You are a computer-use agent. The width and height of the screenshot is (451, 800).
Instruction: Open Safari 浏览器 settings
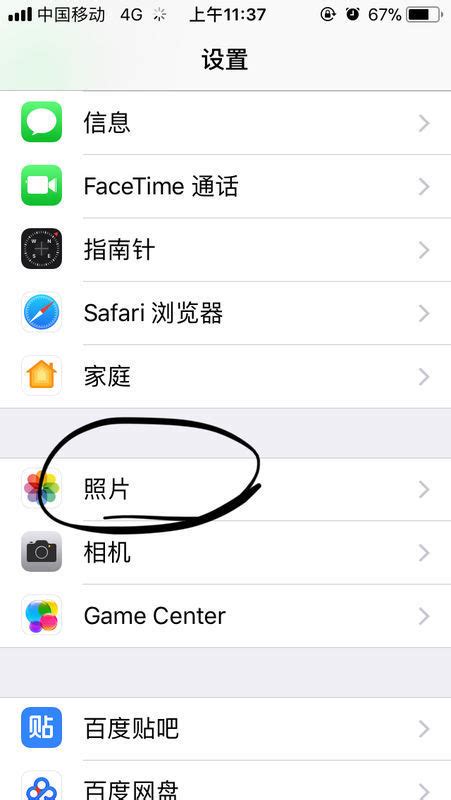pos(226,313)
